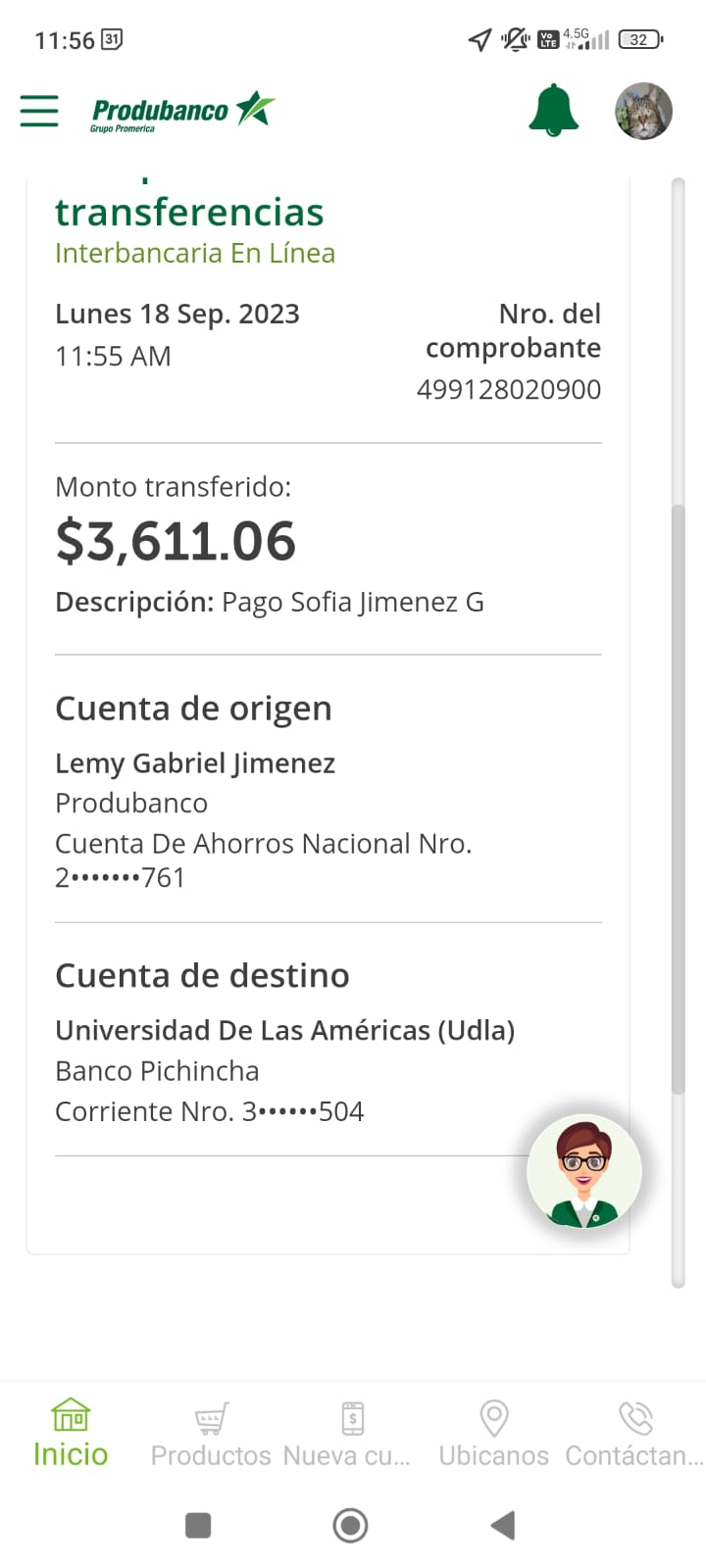Image resolution: width=706 pixels, height=1568 pixels.
Task: Open the virtual assistant chat bubble
Action: 584,1172
